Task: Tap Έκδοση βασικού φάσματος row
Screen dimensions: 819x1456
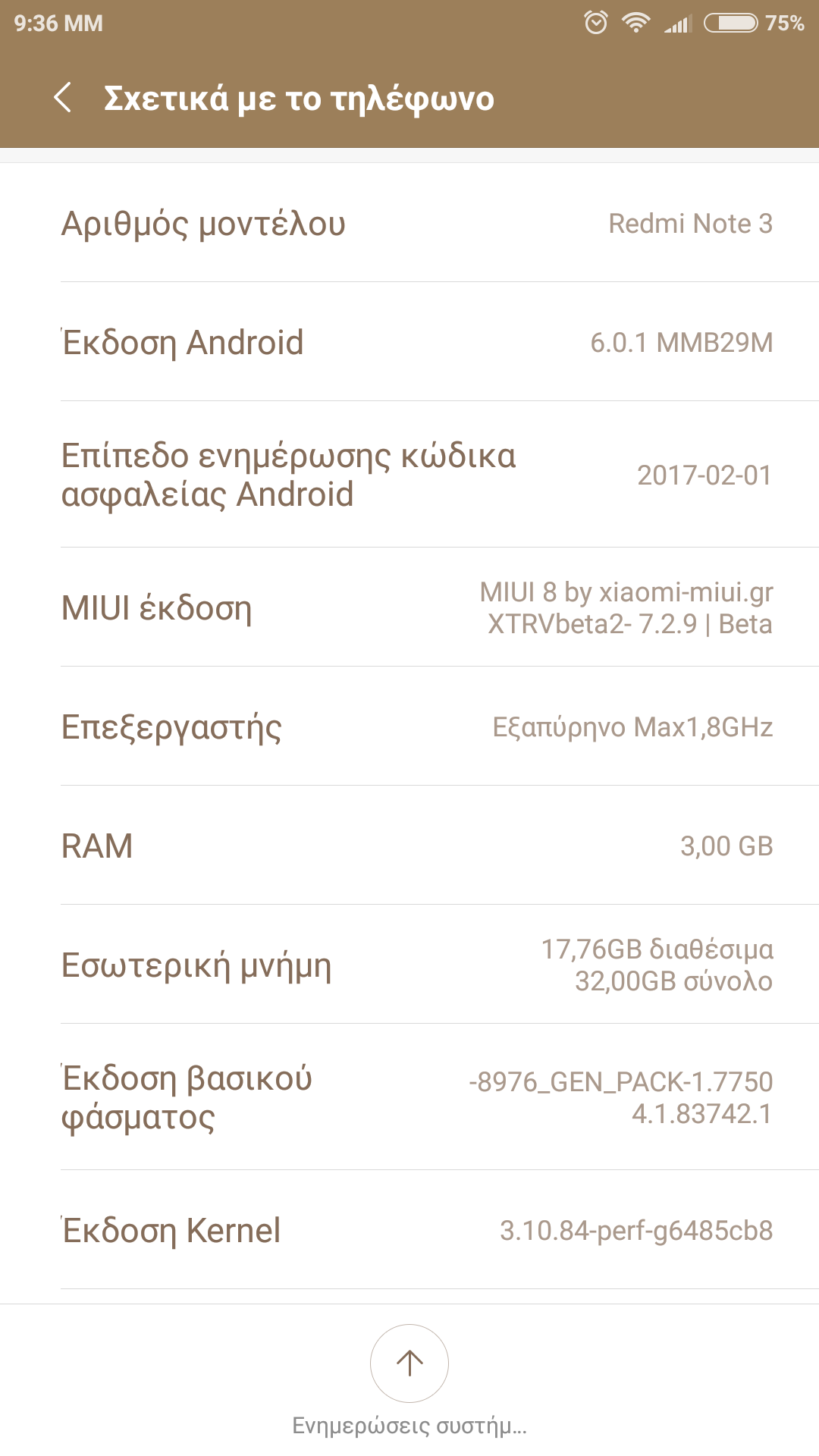Action: pyautogui.click(x=409, y=1097)
